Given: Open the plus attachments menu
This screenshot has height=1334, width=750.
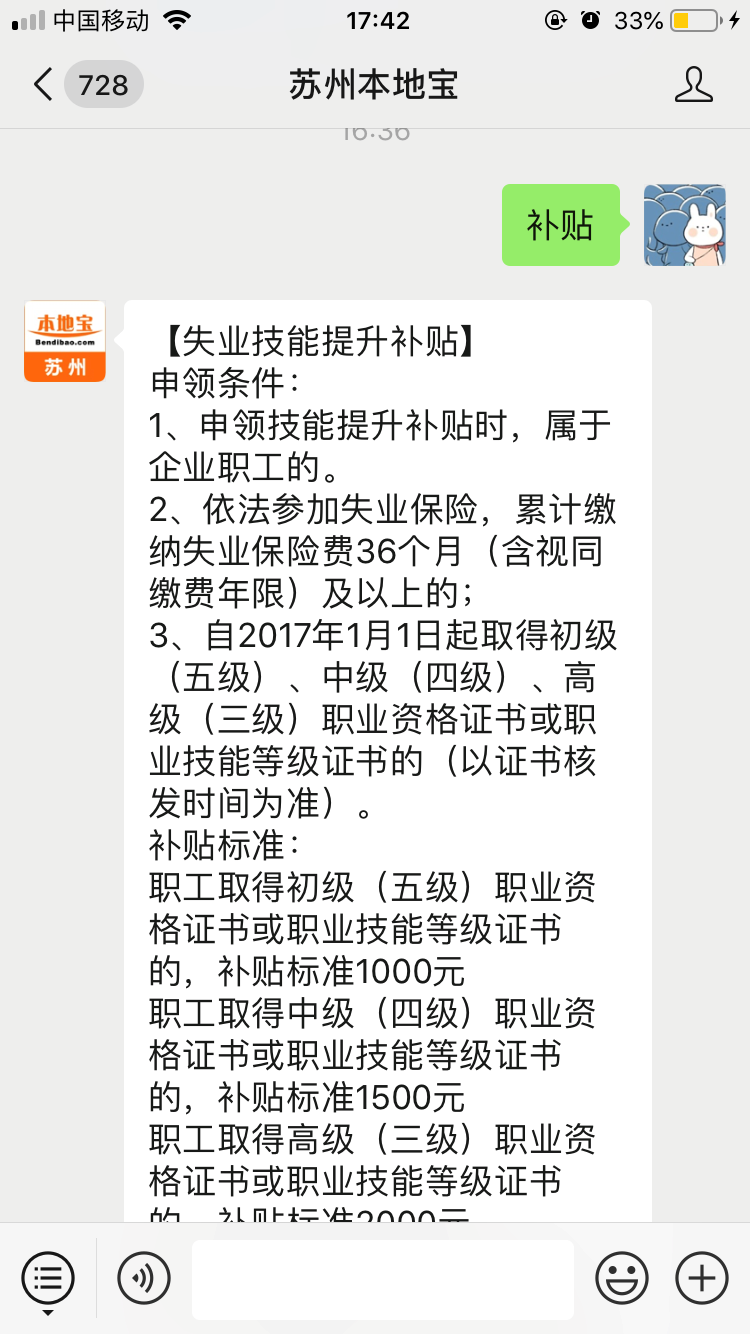Looking at the screenshot, I should click(x=702, y=1278).
